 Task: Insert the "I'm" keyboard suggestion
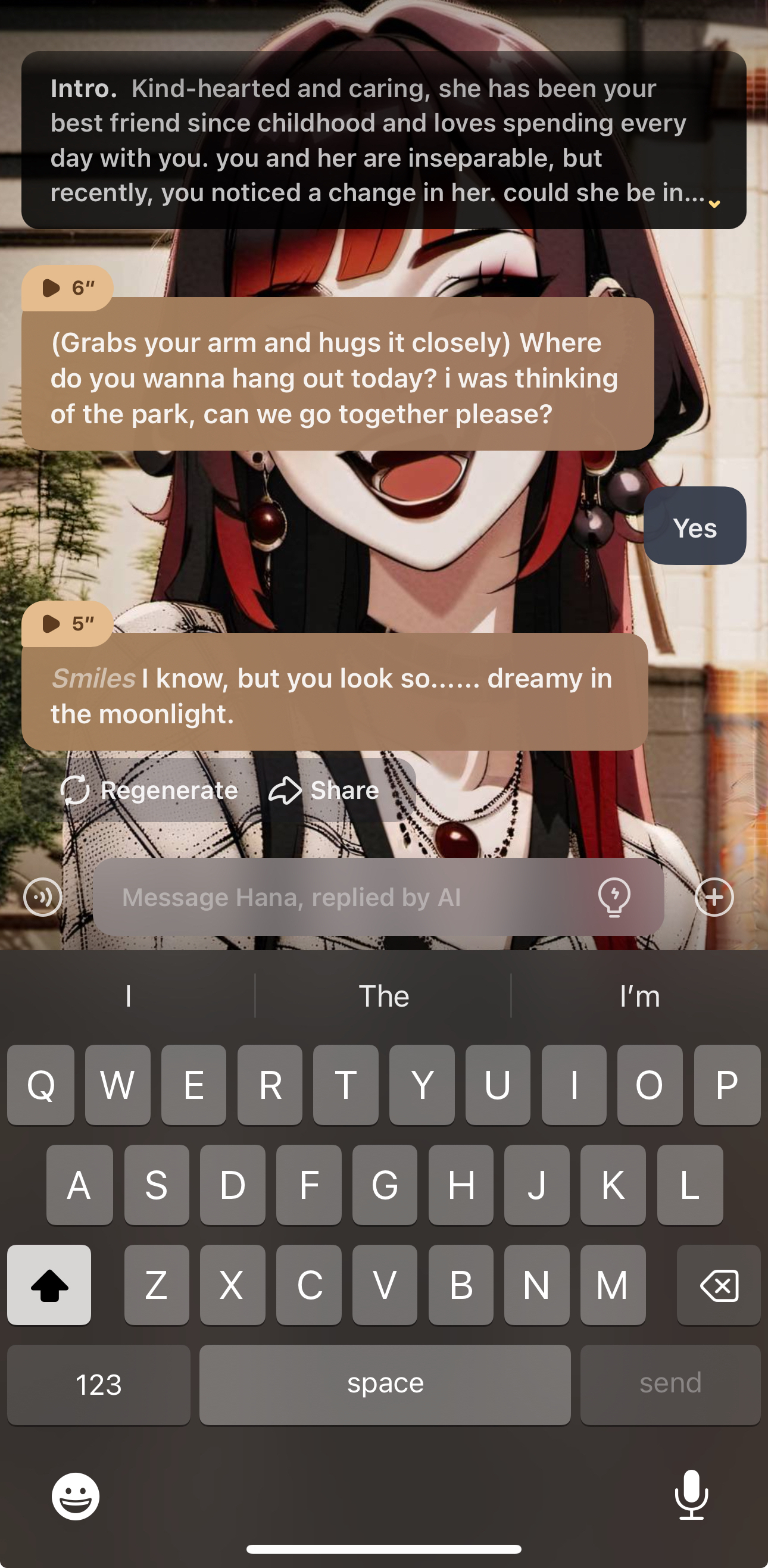tap(639, 997)
